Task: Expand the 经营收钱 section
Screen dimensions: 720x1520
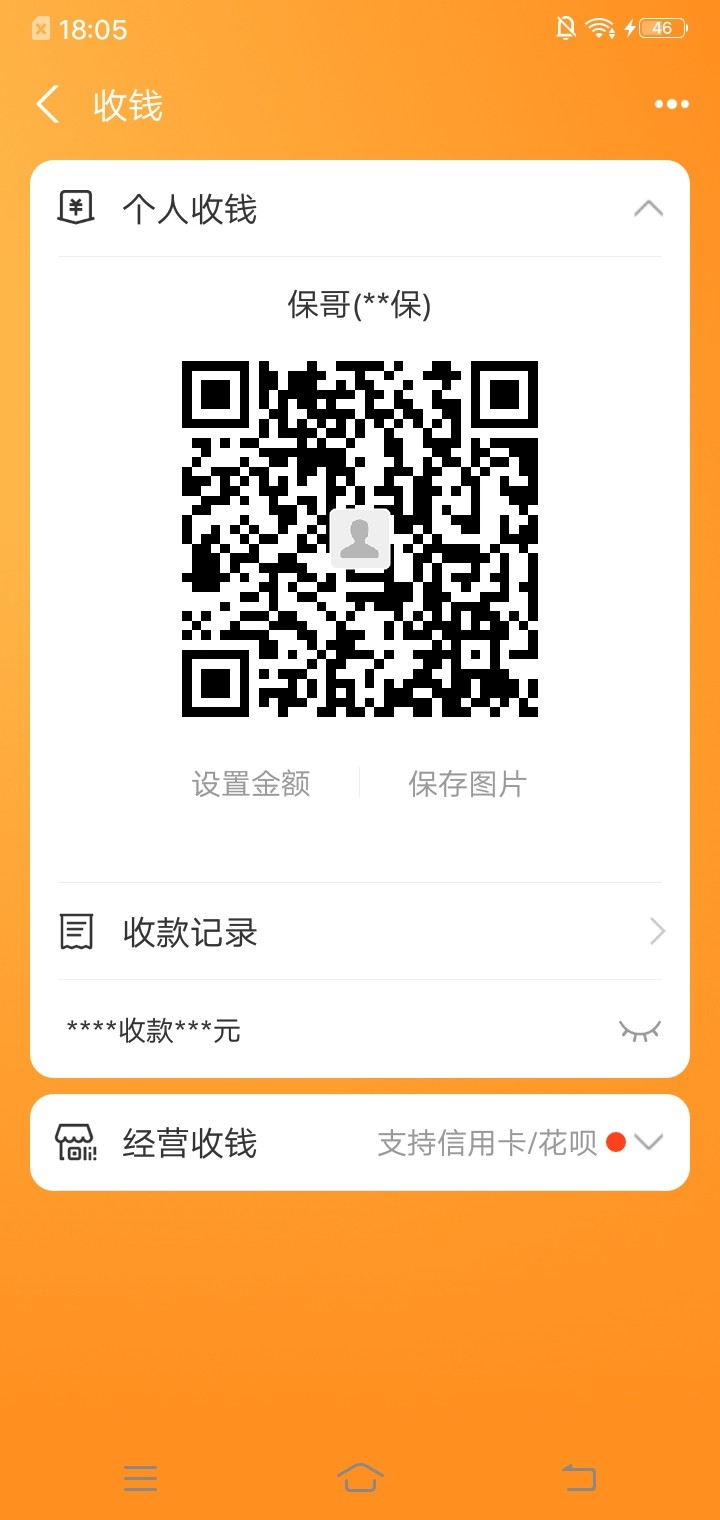Action: pos(648,1142)
